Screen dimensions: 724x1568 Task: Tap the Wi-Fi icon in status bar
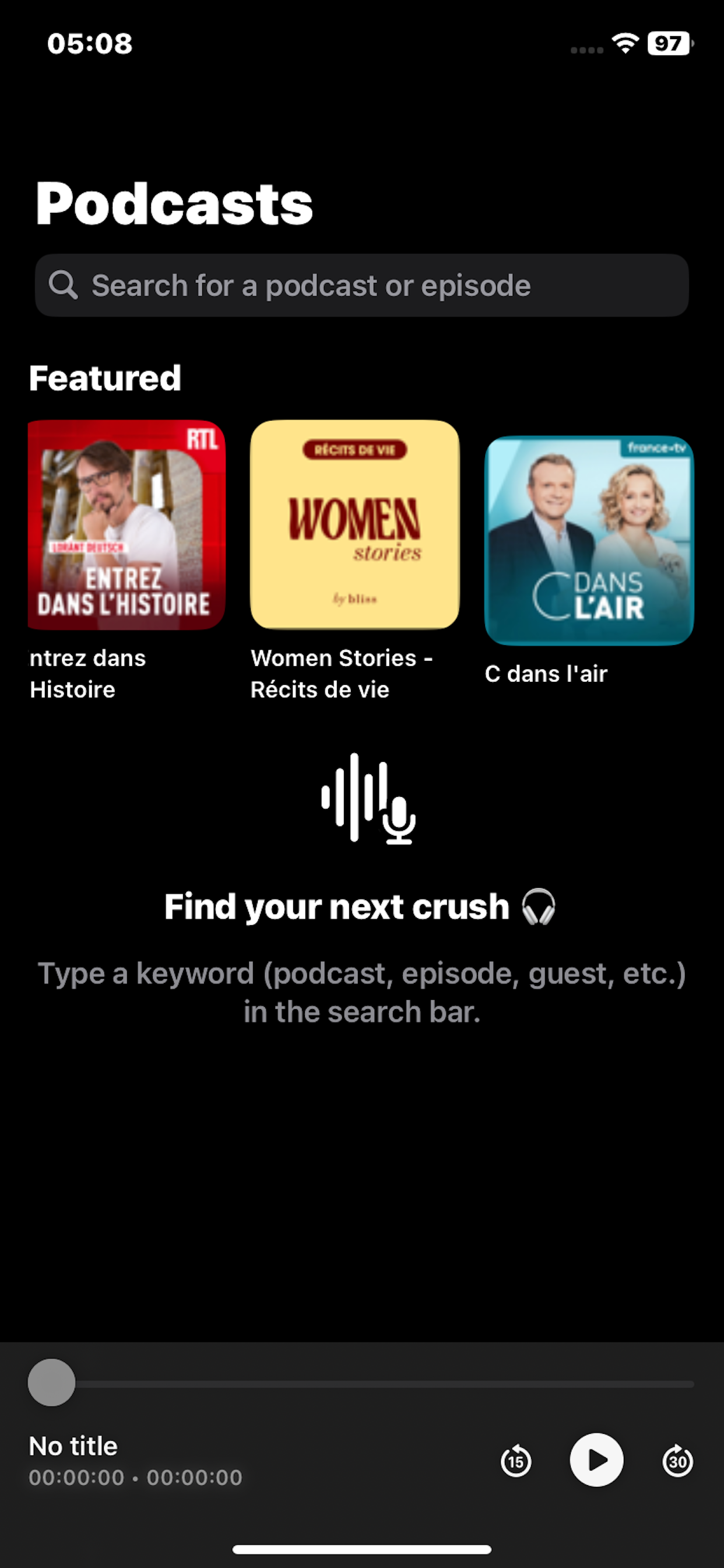click(x=624, y=43)
